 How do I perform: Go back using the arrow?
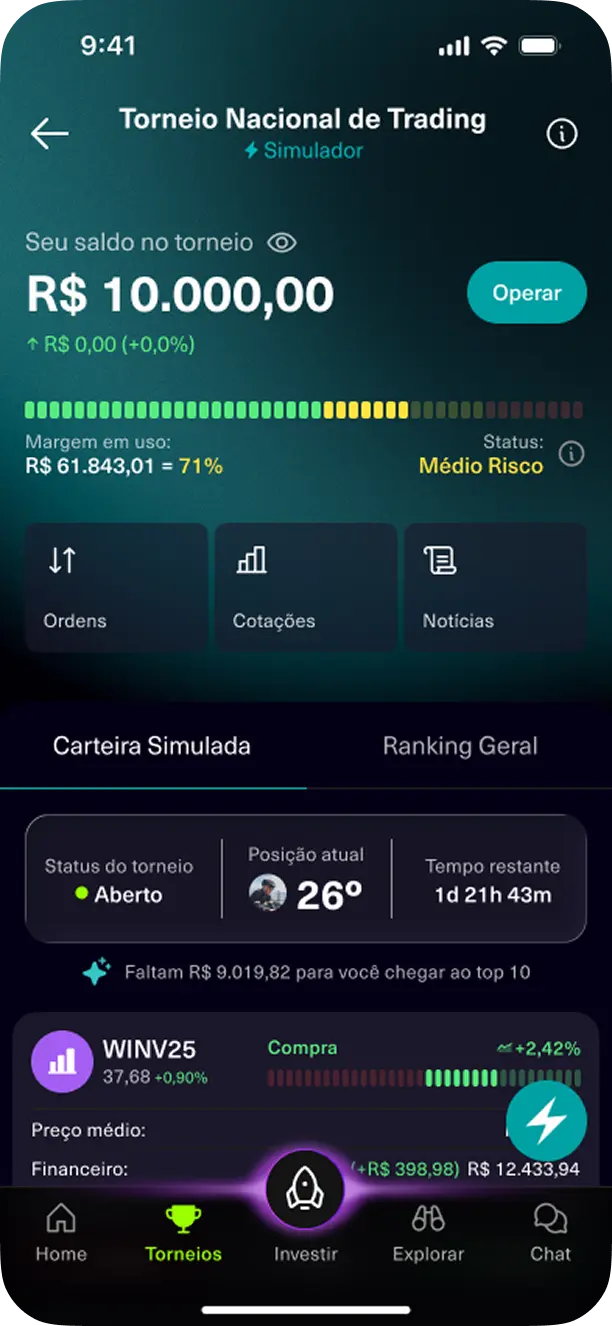tap(49, 133)
